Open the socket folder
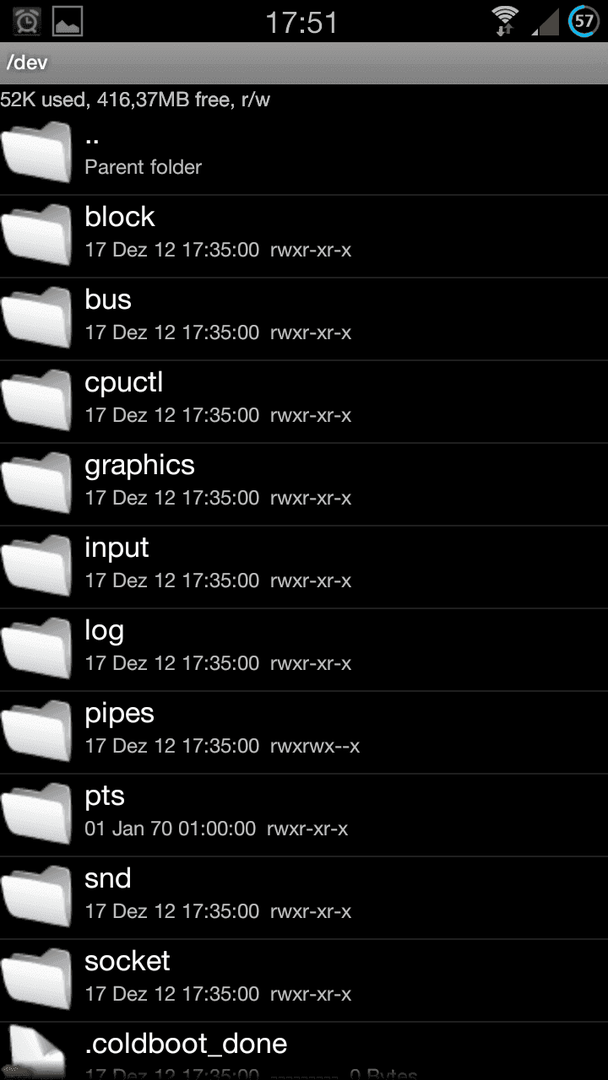Screen dimensions: 608x1080 click(x=304, y=980)
